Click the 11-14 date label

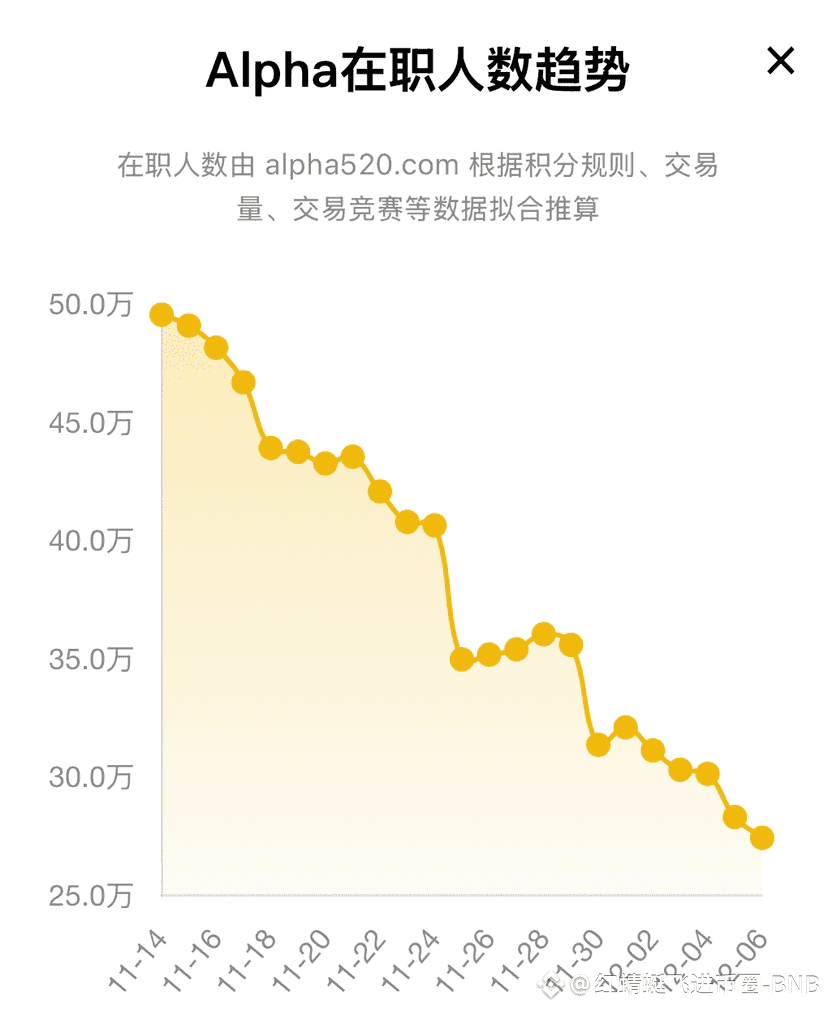[x=137, y=962]
